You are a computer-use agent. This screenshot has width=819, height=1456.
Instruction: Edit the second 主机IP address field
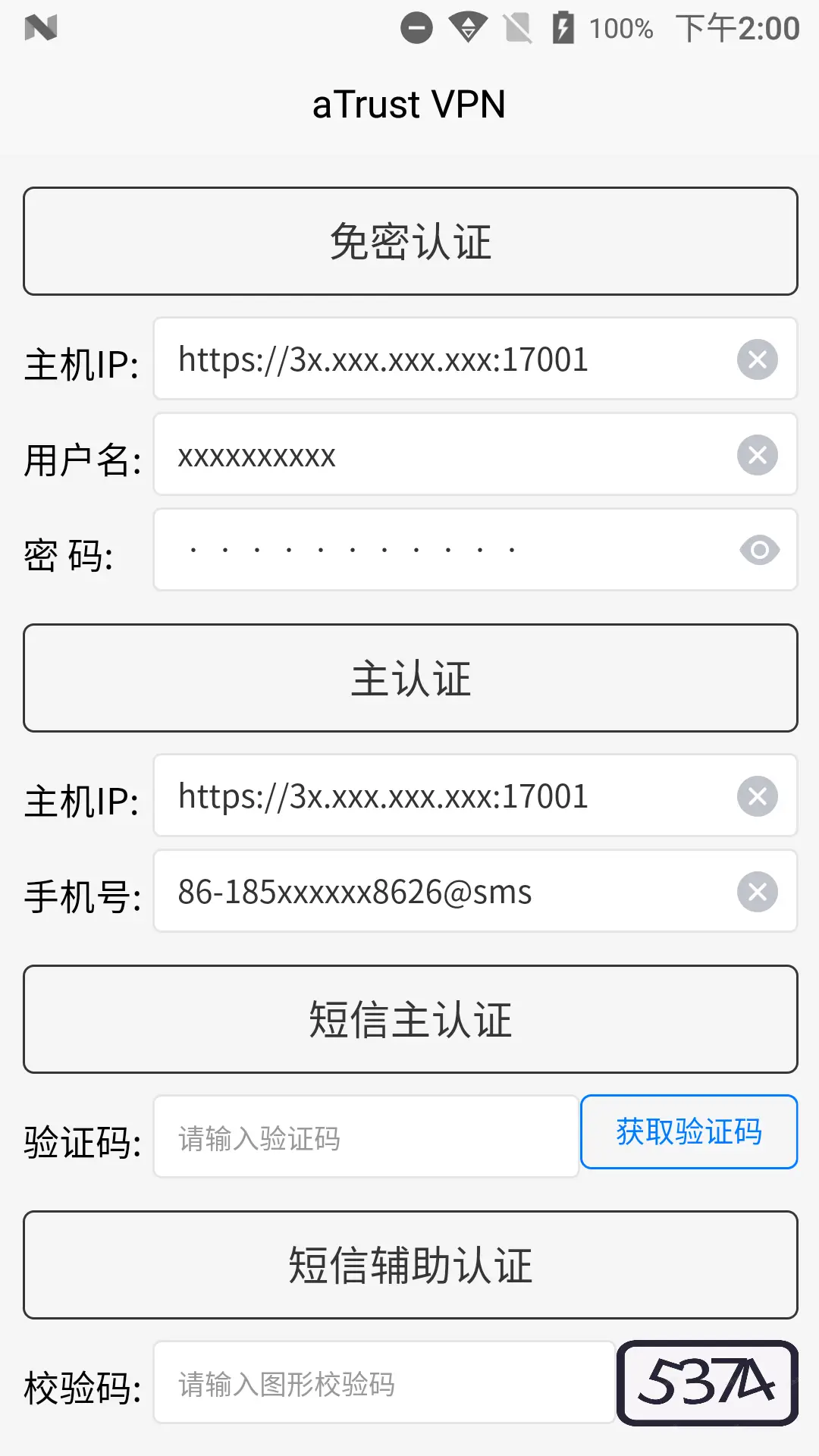[440, 796]
